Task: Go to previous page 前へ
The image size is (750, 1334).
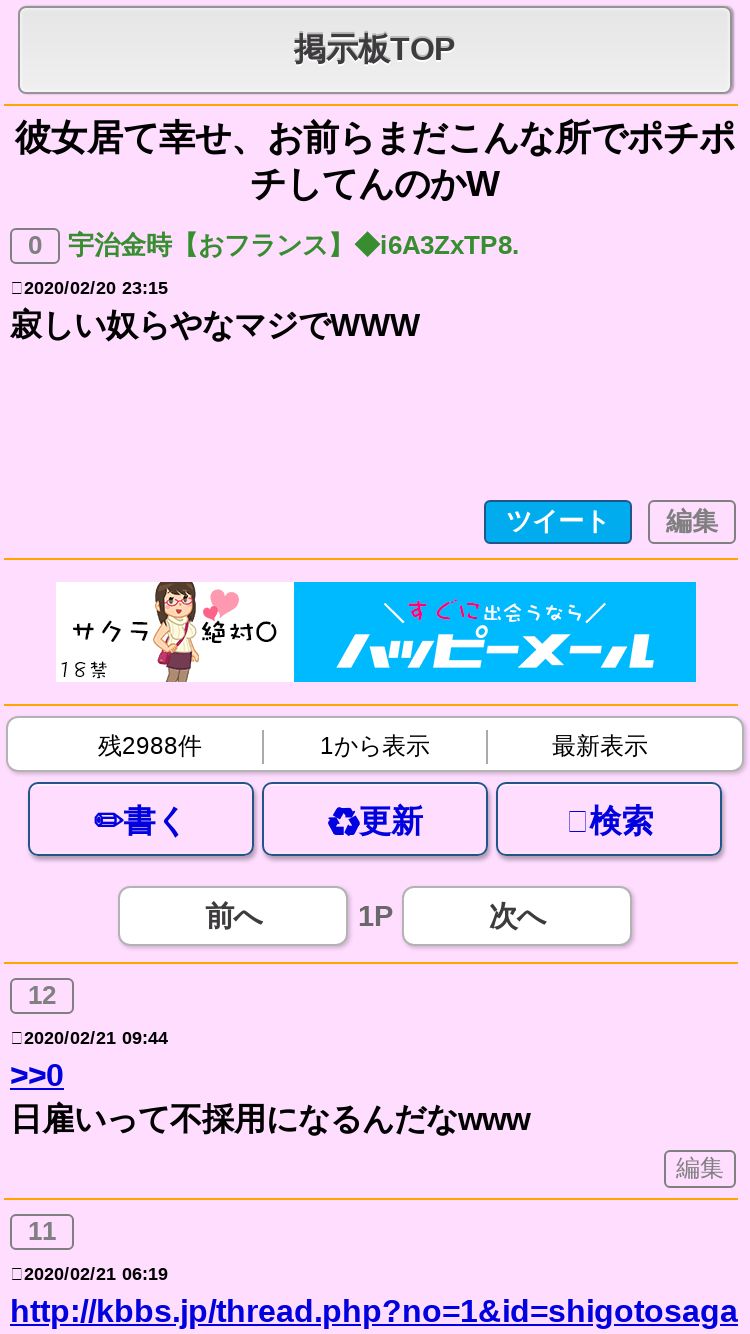Action: coord(233,916)
